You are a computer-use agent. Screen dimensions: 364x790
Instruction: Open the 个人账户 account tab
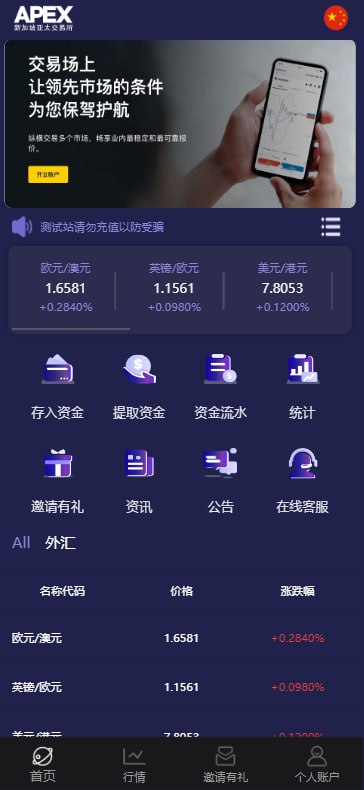[x=317, y=764]
